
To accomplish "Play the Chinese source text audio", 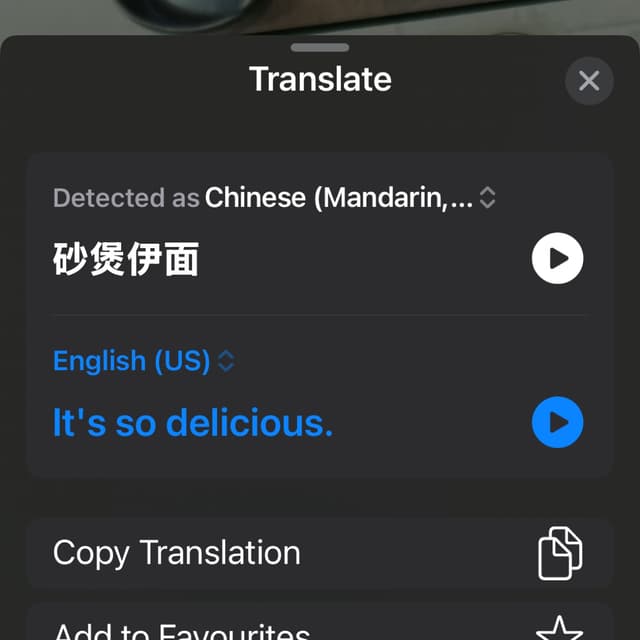I will (557, 259).
